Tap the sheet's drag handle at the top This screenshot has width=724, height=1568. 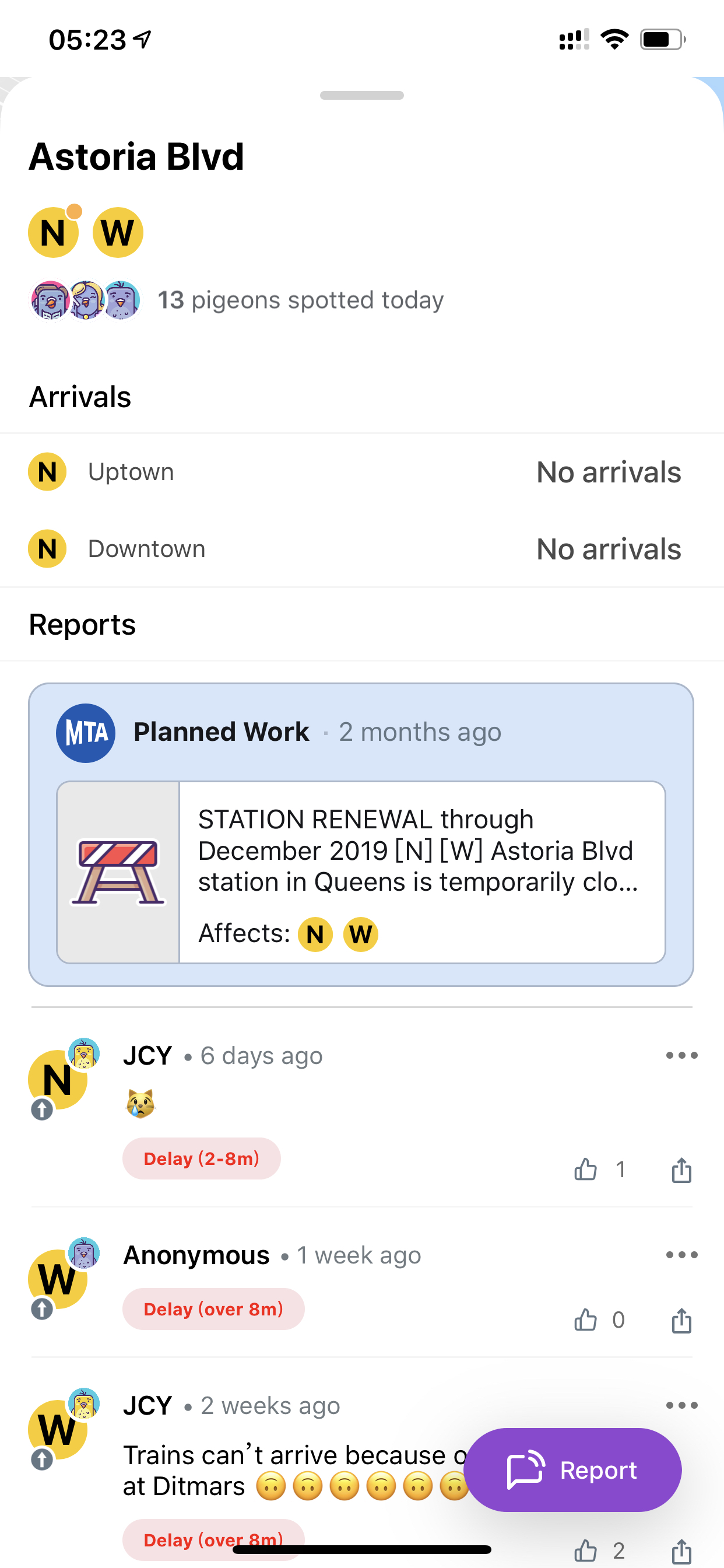[x=362, y=96]
